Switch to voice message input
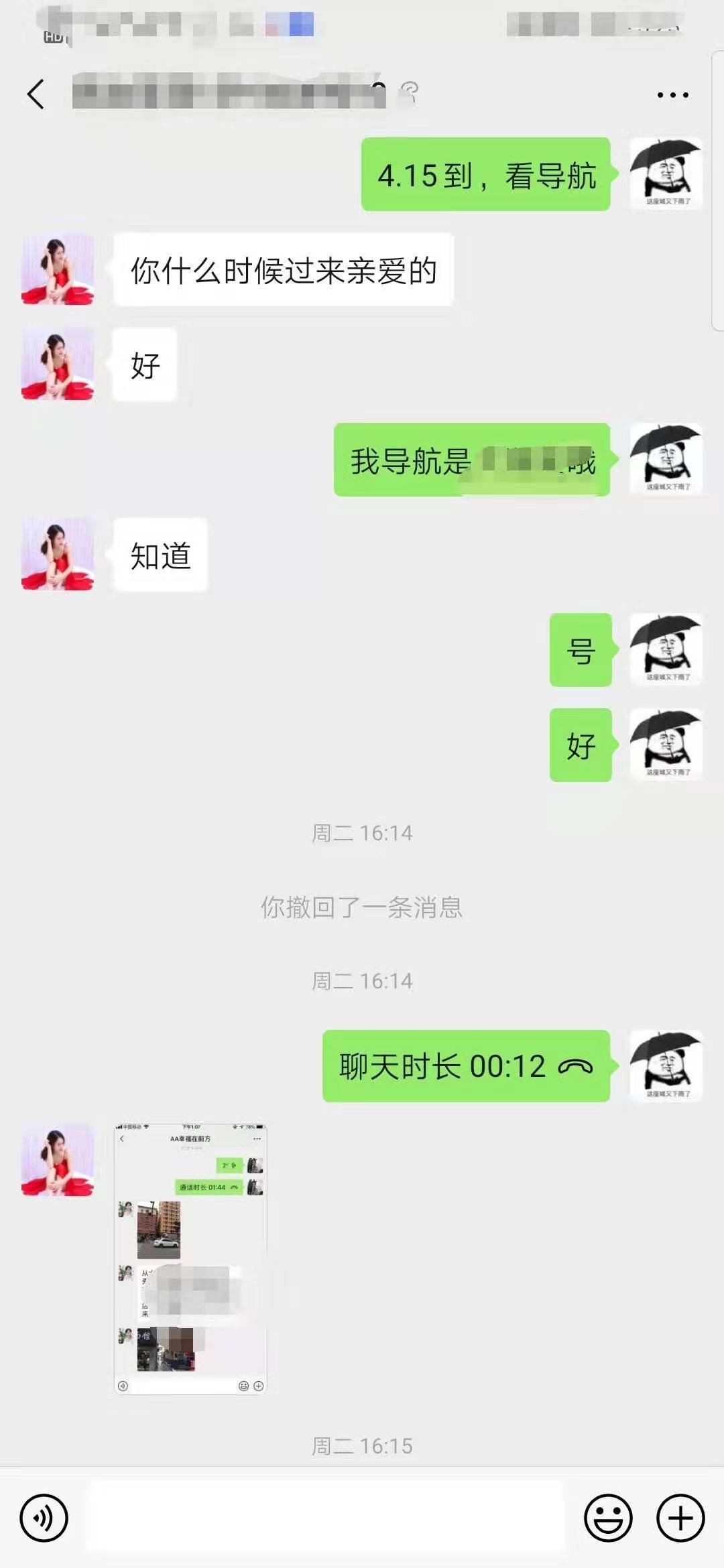 click(44, 1518)
